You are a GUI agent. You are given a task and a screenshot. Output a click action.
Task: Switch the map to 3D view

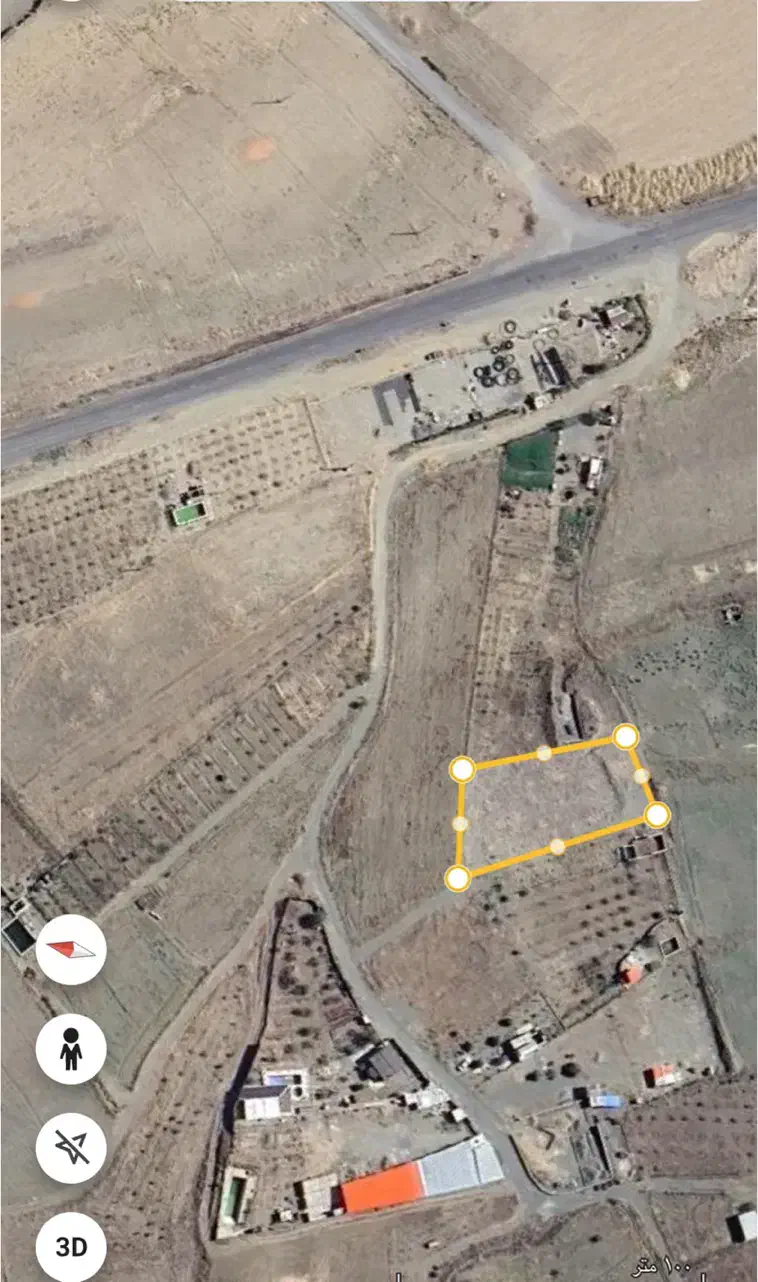click(x=71, y=1247)
